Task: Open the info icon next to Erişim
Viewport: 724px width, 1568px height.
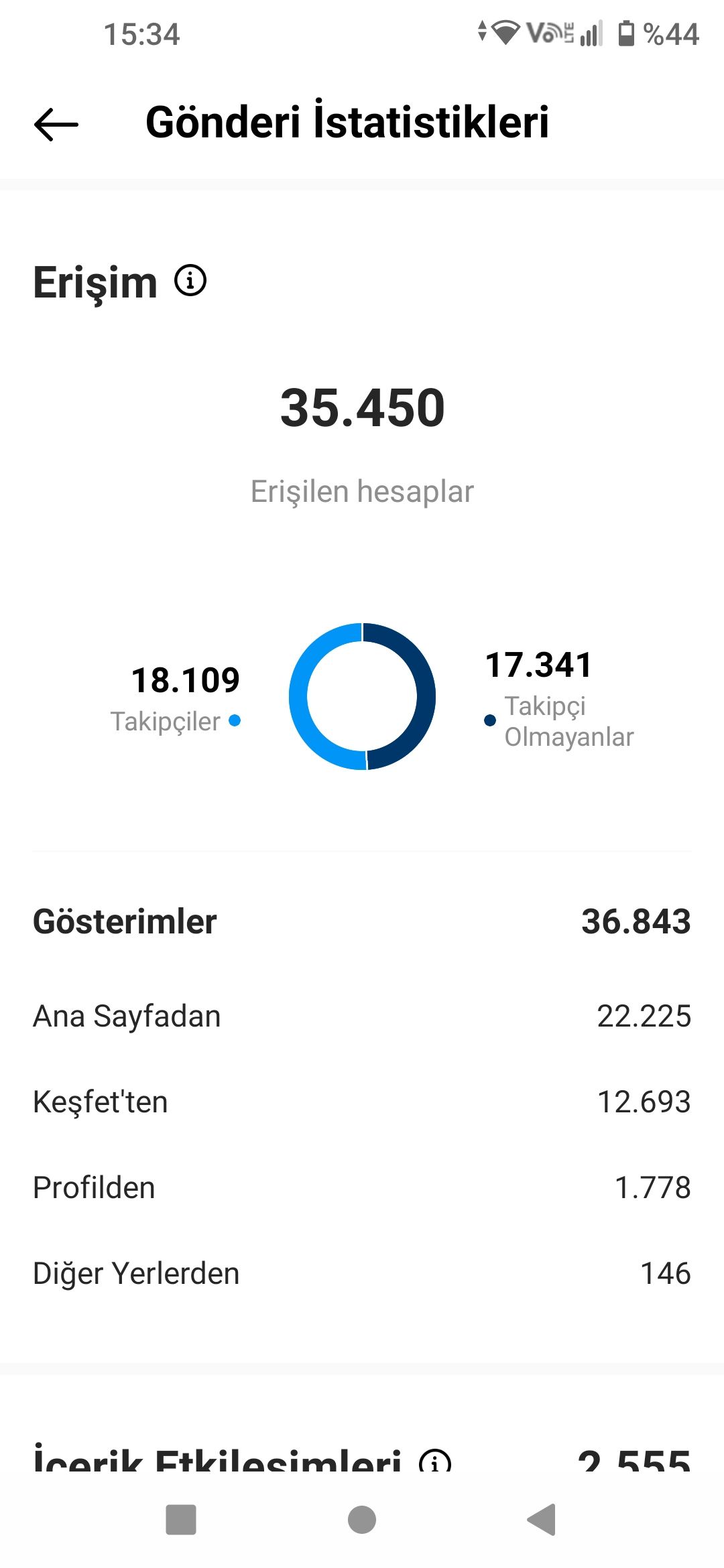Action: (190, 281)
